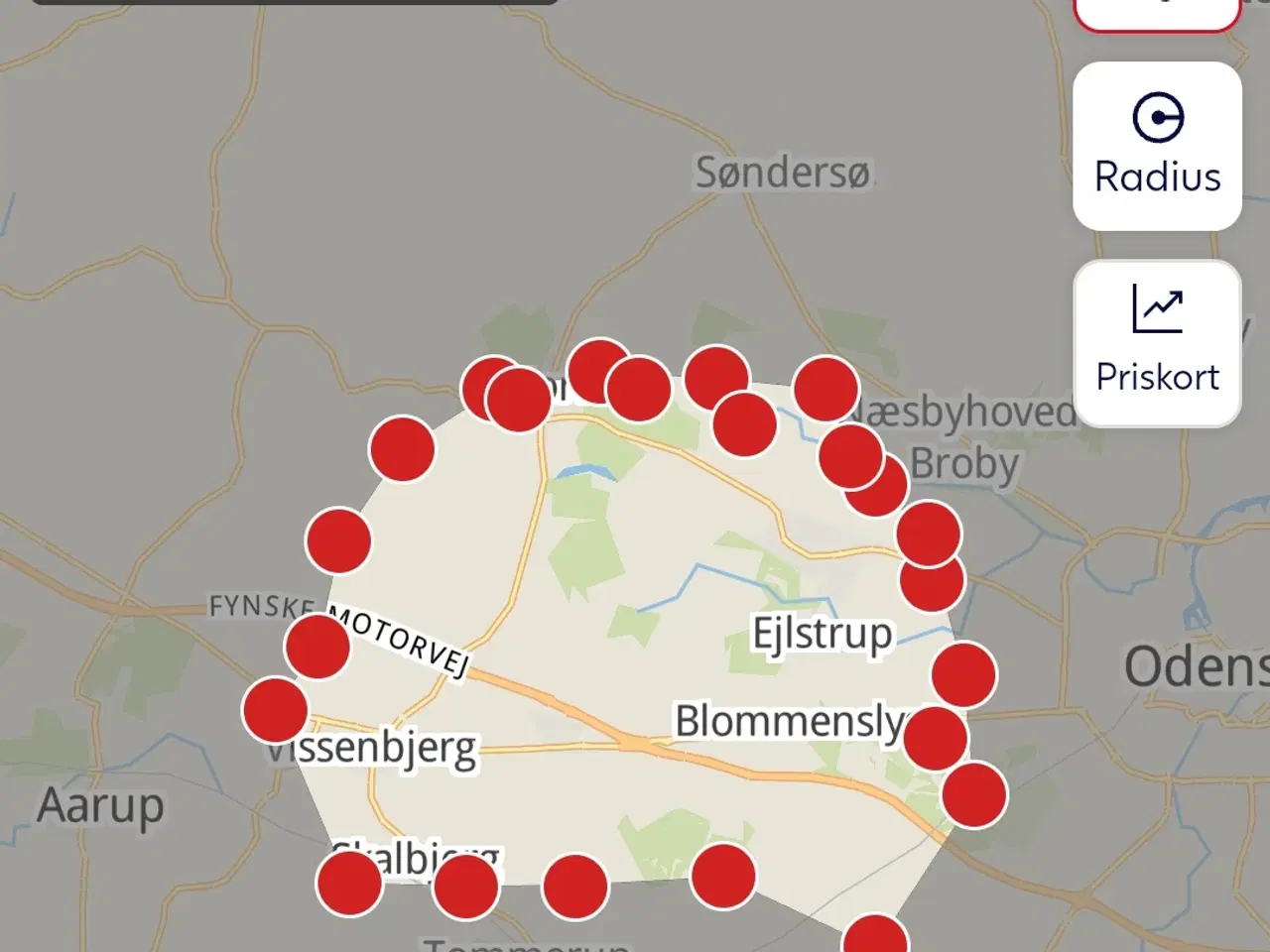Open the Radius search tool
The image size is (1270, 952).
[x=1157, y=147]
